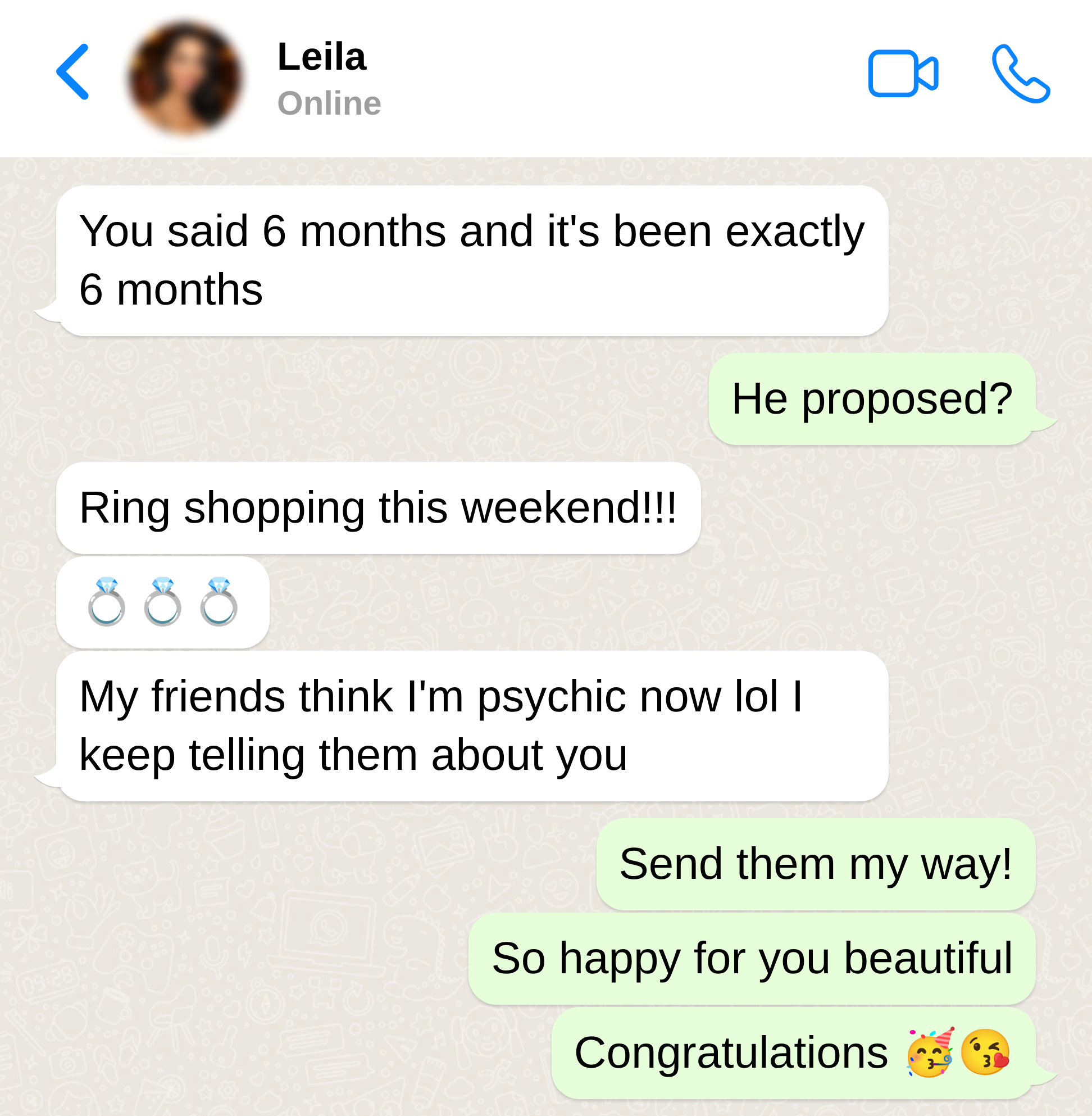The height and width of the screenshot is (1116, 1092).
Task: Start a voice call with Leila
Action: [1021, 74]
